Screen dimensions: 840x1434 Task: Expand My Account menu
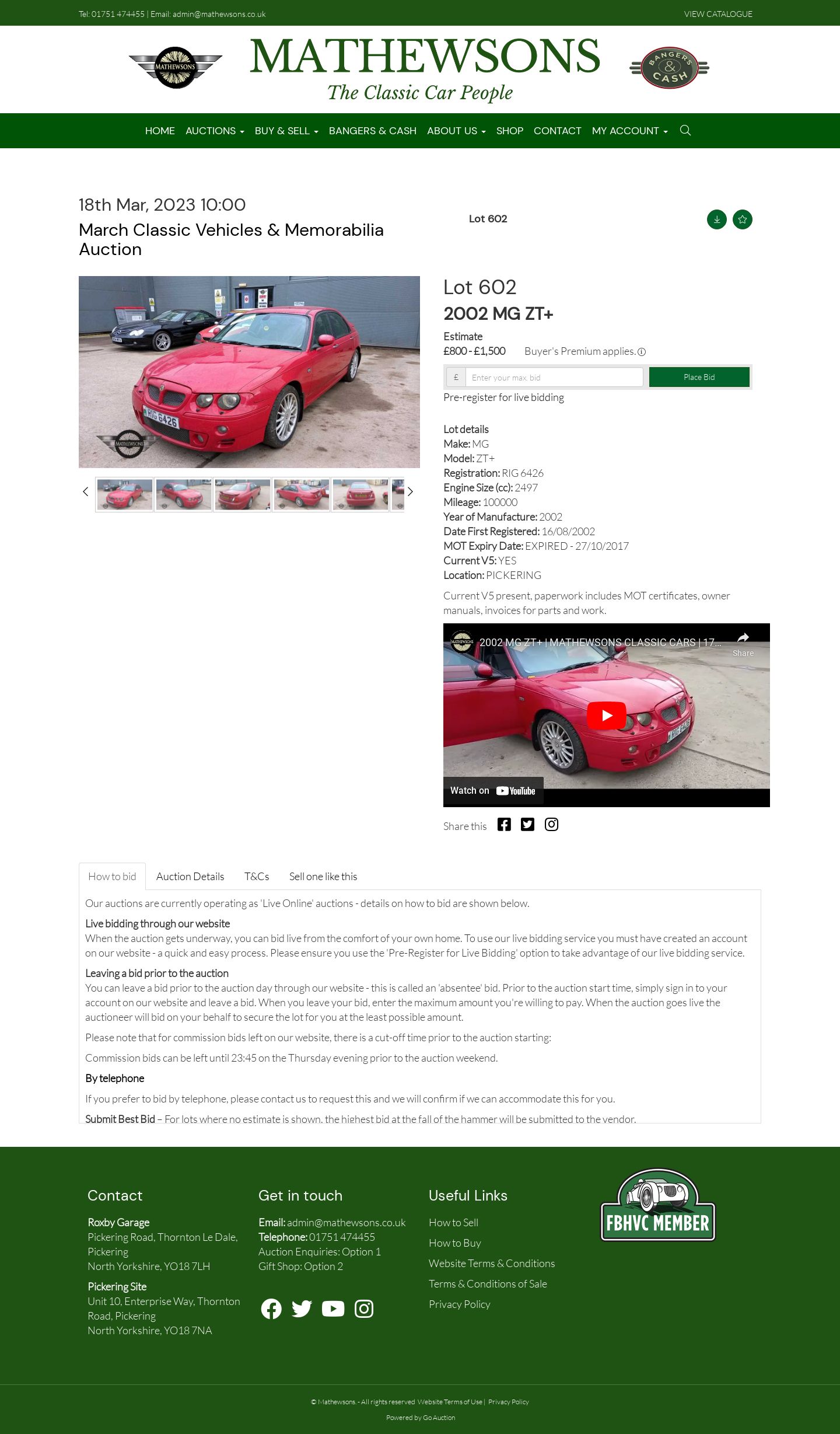point(629,131)
